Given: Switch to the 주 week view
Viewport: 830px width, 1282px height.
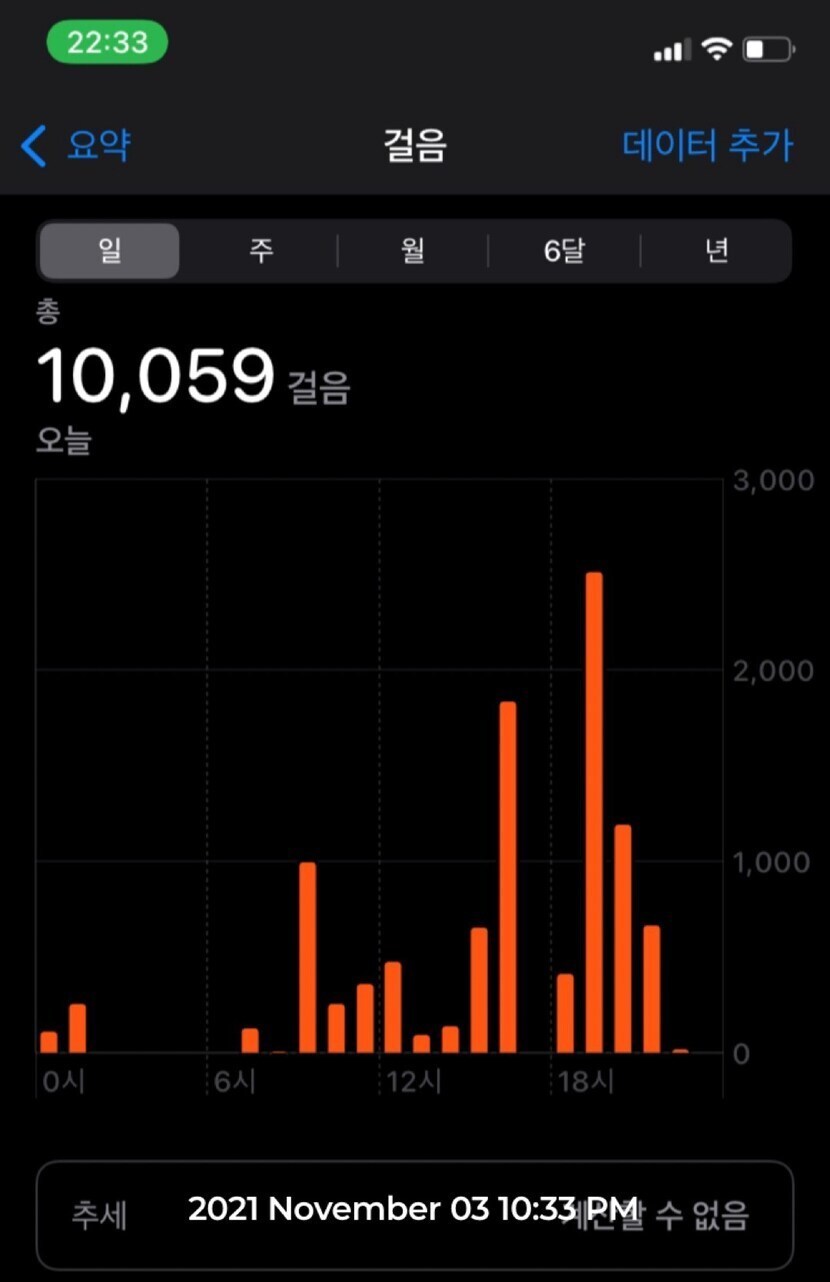Looking at the screenshot, I should pyautogui.click(x=261, y=251).
